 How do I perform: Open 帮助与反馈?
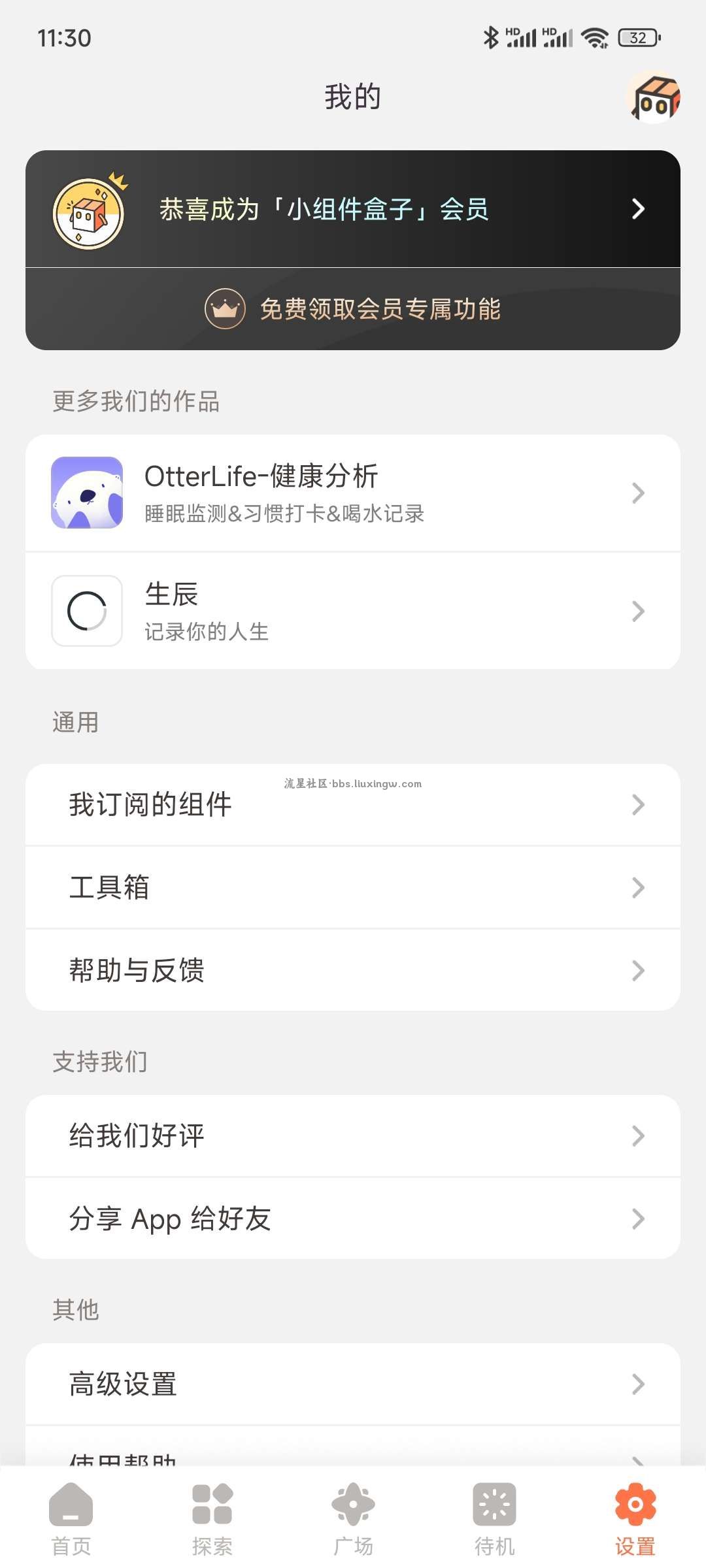353,970
